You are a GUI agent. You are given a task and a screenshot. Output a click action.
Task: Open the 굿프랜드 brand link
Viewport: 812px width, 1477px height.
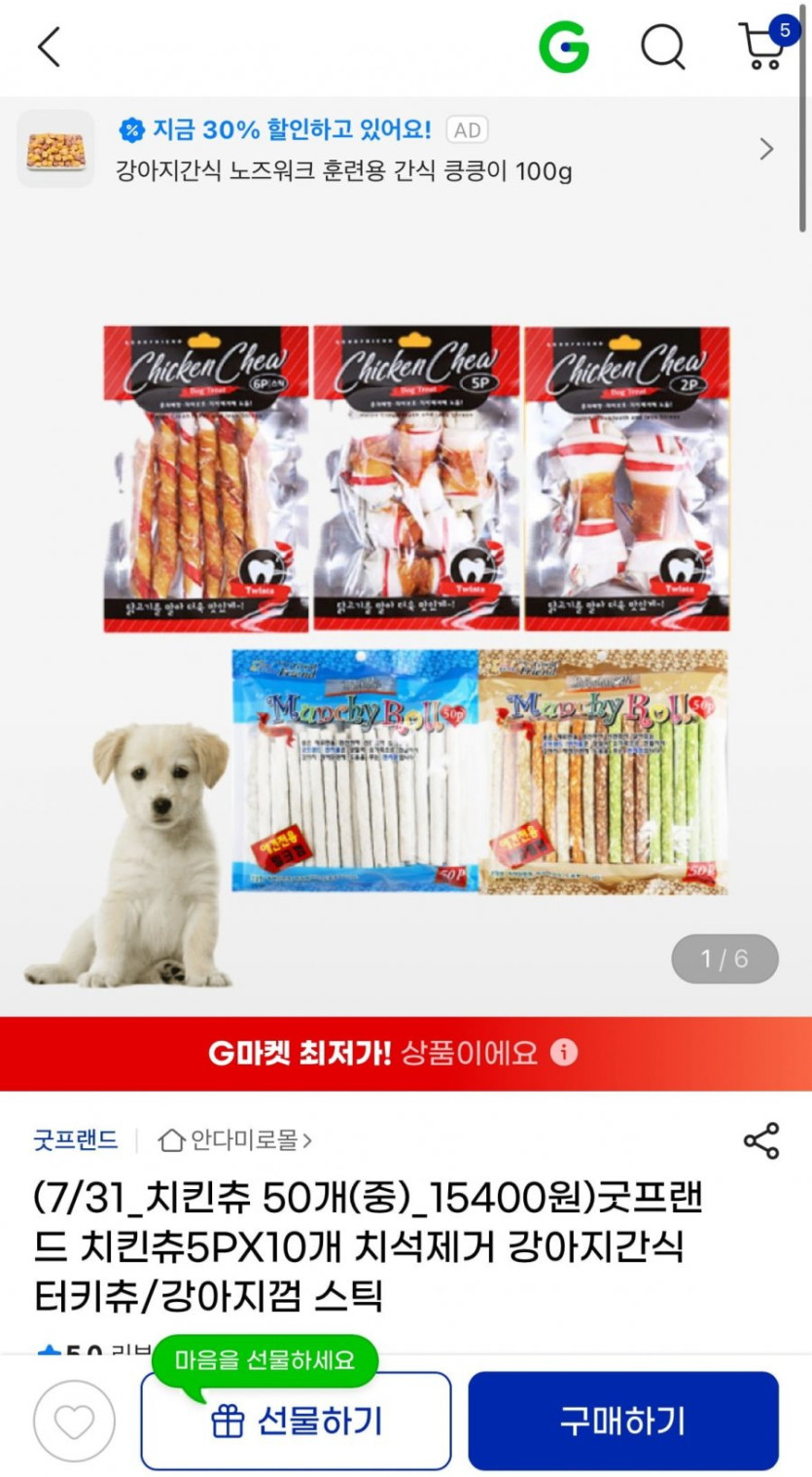[x=76, y=1139]
